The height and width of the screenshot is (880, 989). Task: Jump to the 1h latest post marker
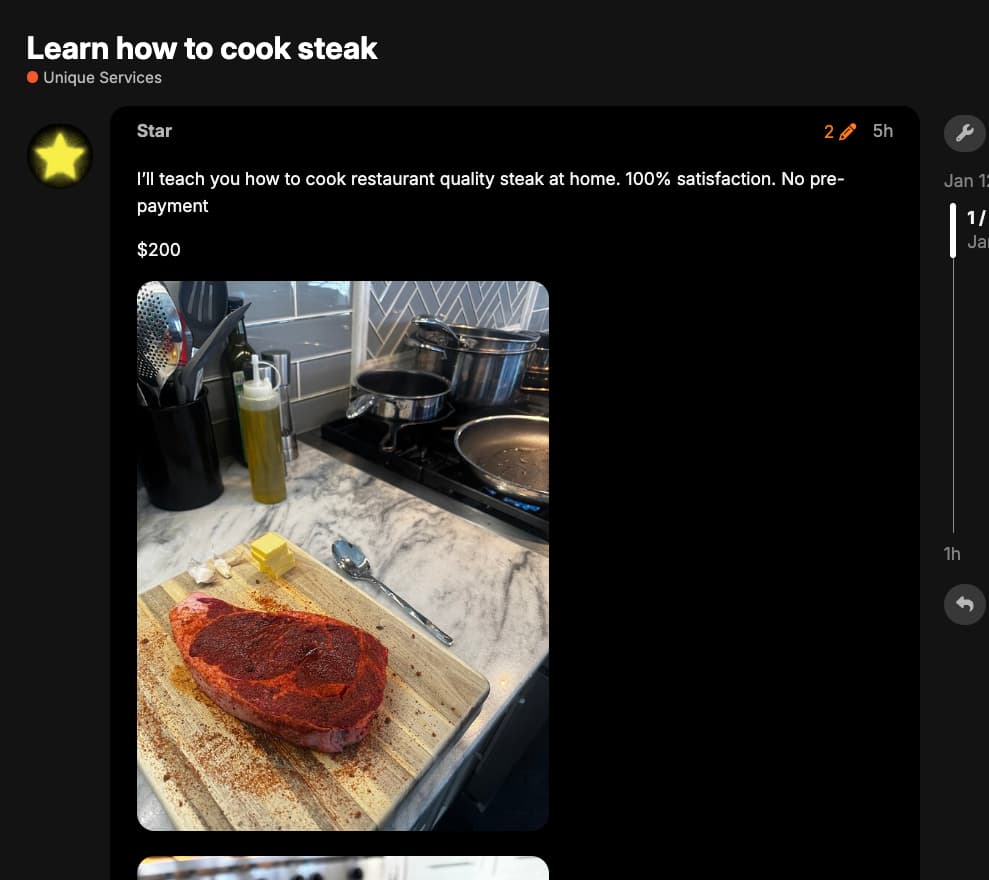pyautogui.click(x=952, y=553)
